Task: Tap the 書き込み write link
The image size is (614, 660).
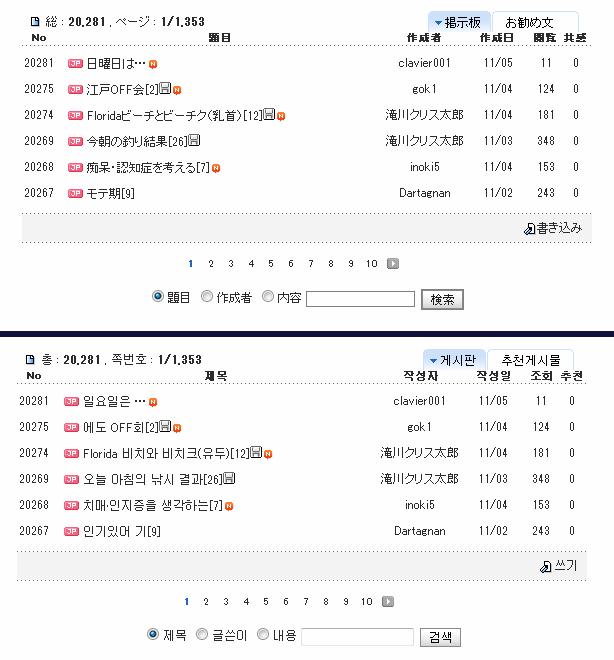Action: (552, 228)
